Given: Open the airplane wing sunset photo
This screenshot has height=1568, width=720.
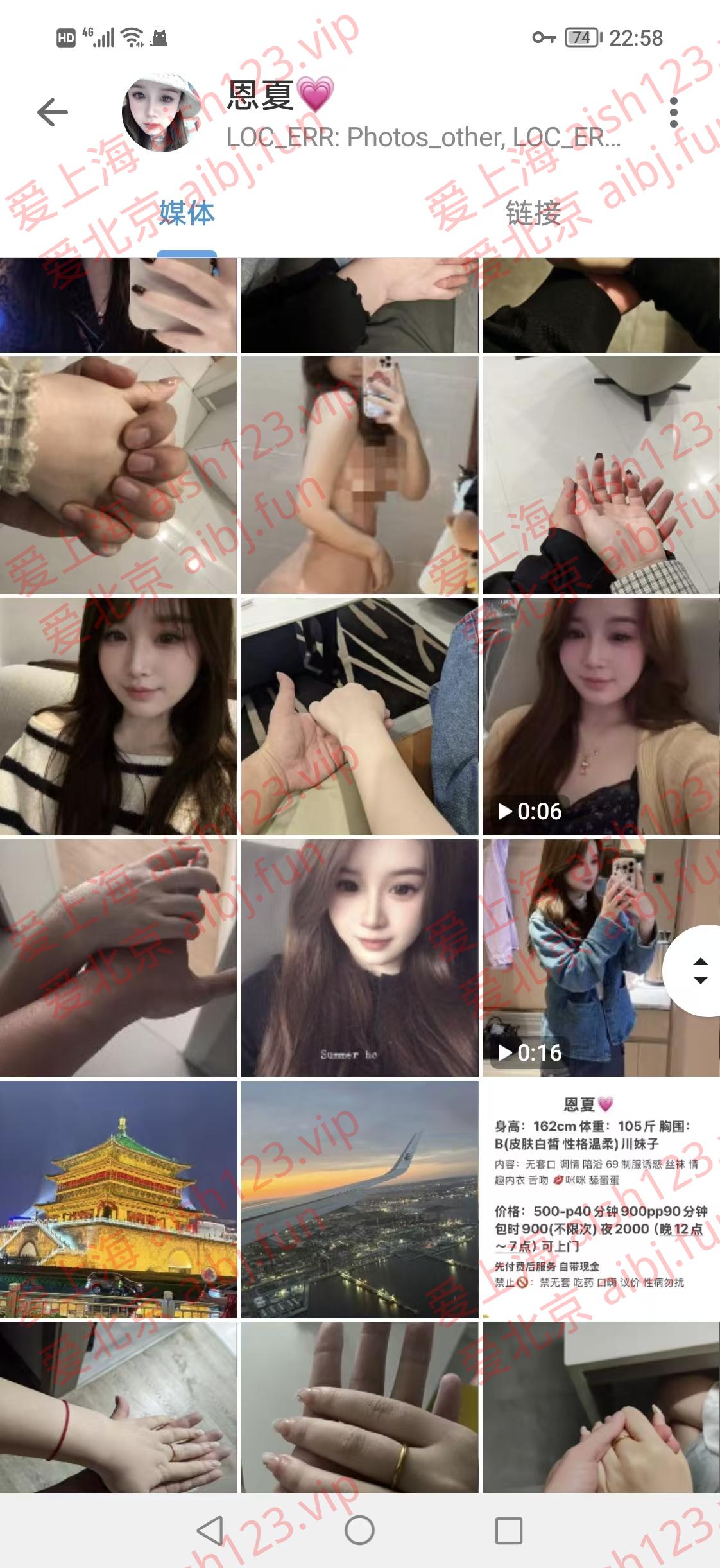Looking at the screenshot, I should tap(359, 1199).
